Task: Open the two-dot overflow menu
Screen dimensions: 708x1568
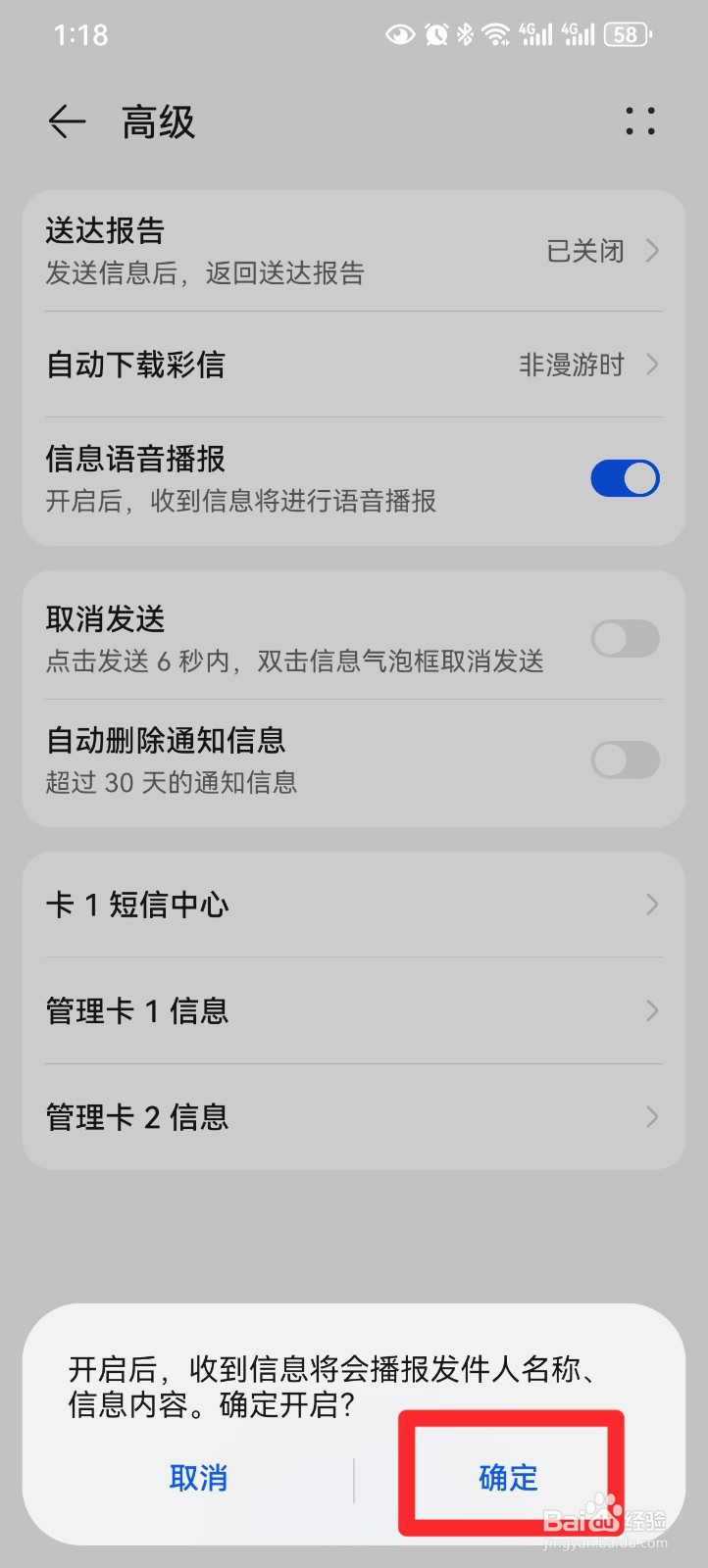Action: [640, 121]
